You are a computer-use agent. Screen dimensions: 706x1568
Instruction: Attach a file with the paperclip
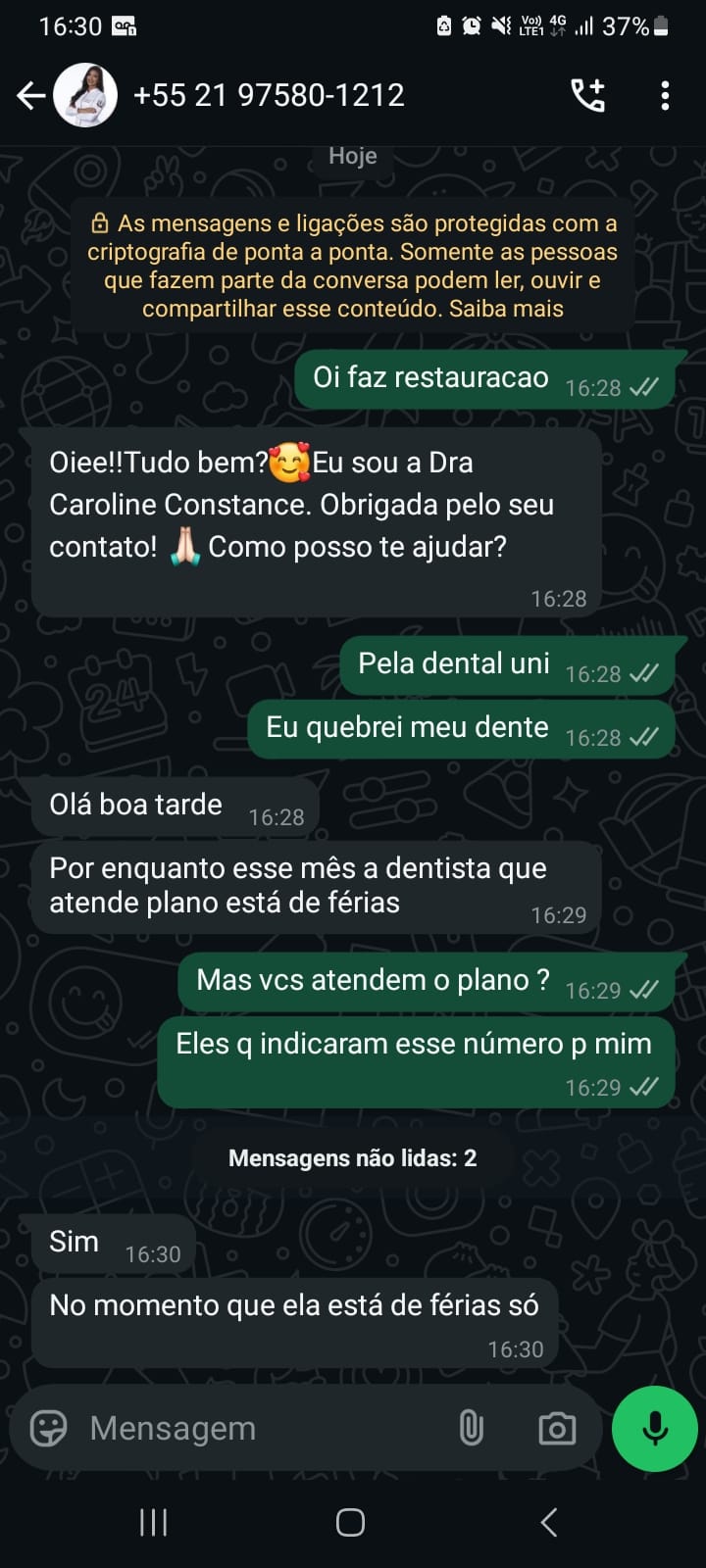472,1428
